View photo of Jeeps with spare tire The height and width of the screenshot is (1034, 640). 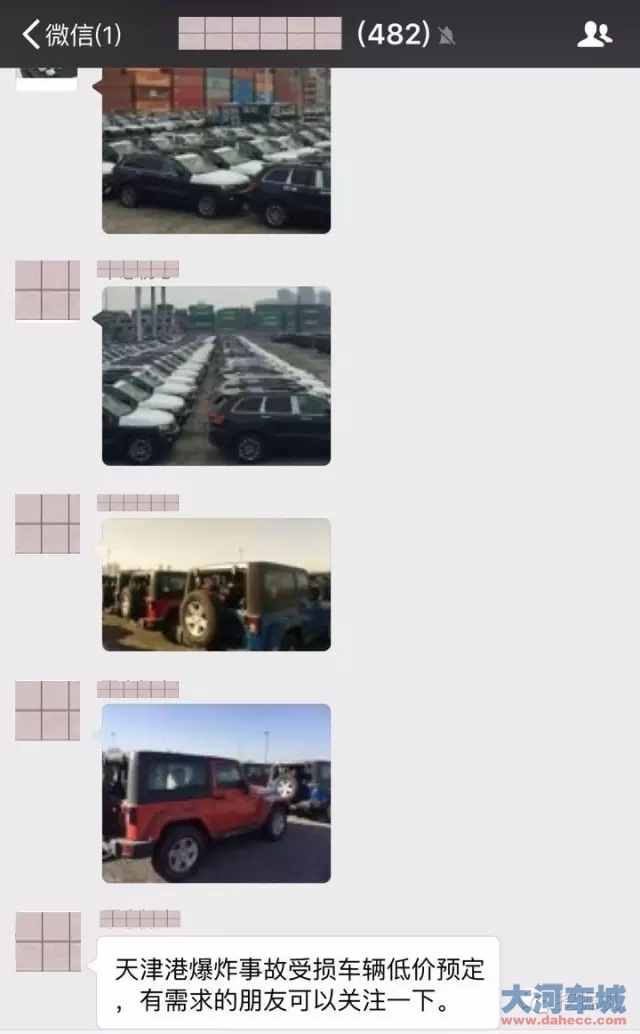pos(216,584)
